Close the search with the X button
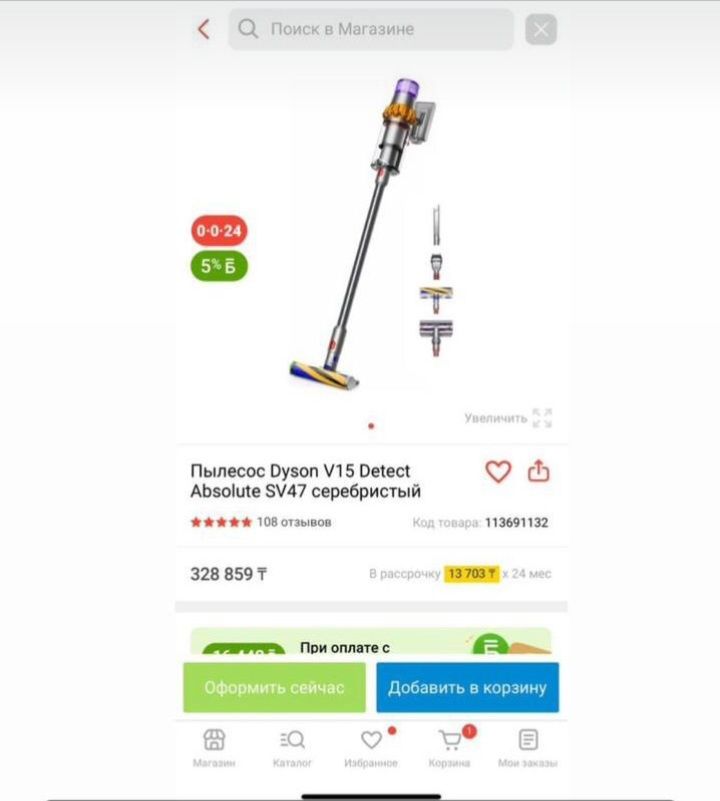 point(541,30)
